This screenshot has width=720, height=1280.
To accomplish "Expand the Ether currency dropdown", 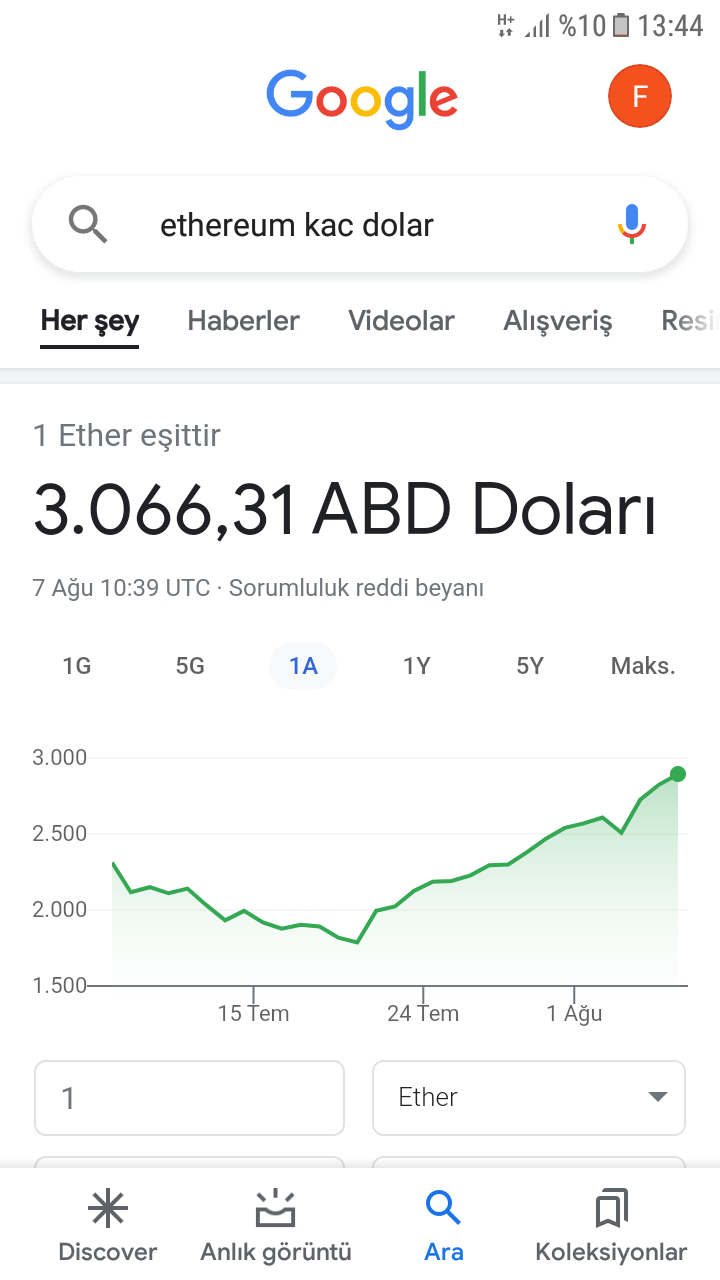I will [x=529, y=1098].
